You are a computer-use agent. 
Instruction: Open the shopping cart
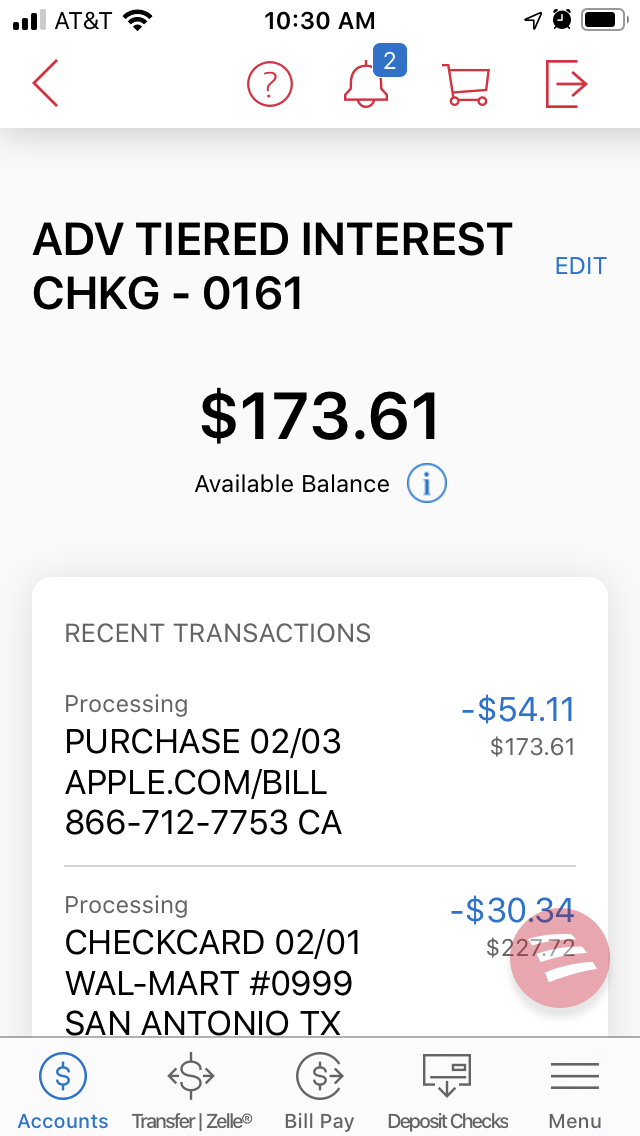click(x=465, y=84)
